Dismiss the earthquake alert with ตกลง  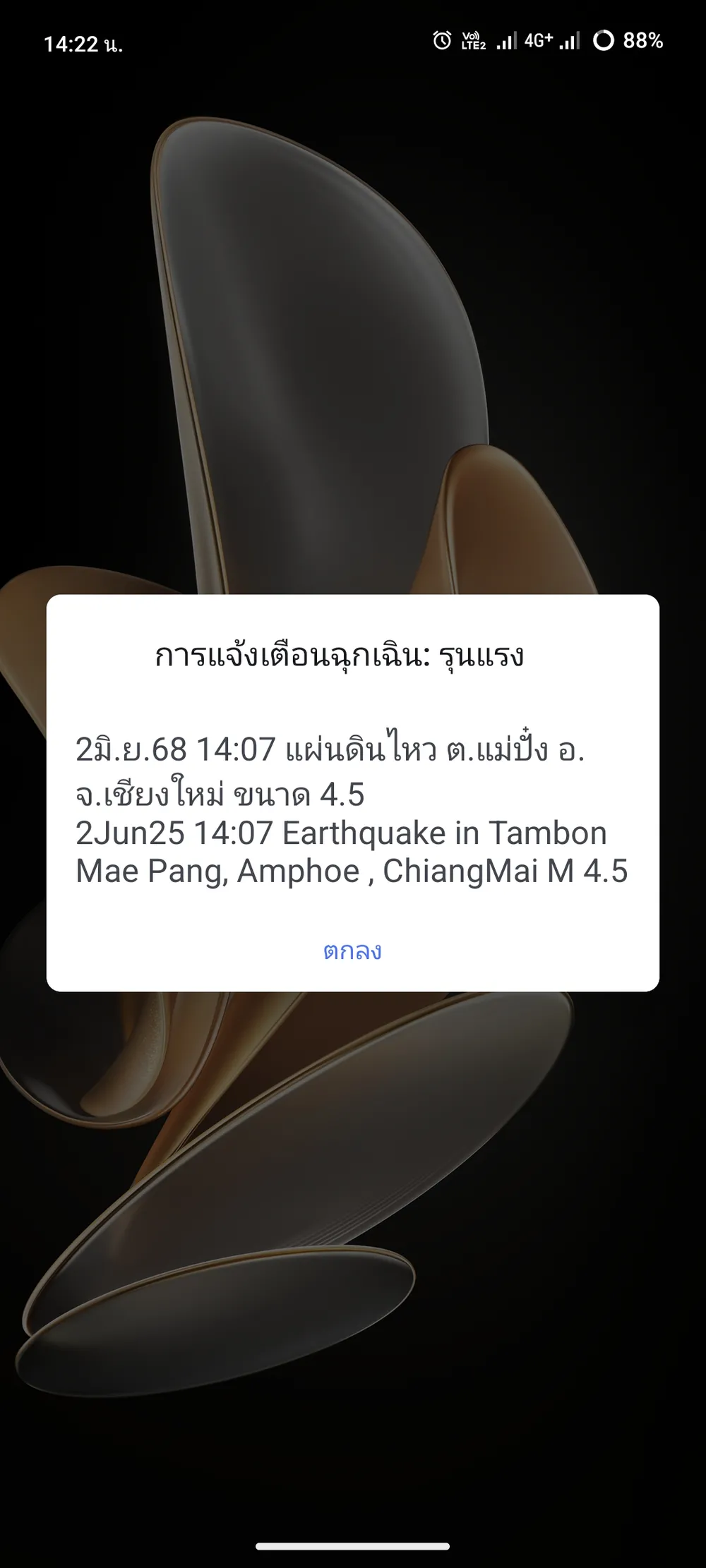352,951
